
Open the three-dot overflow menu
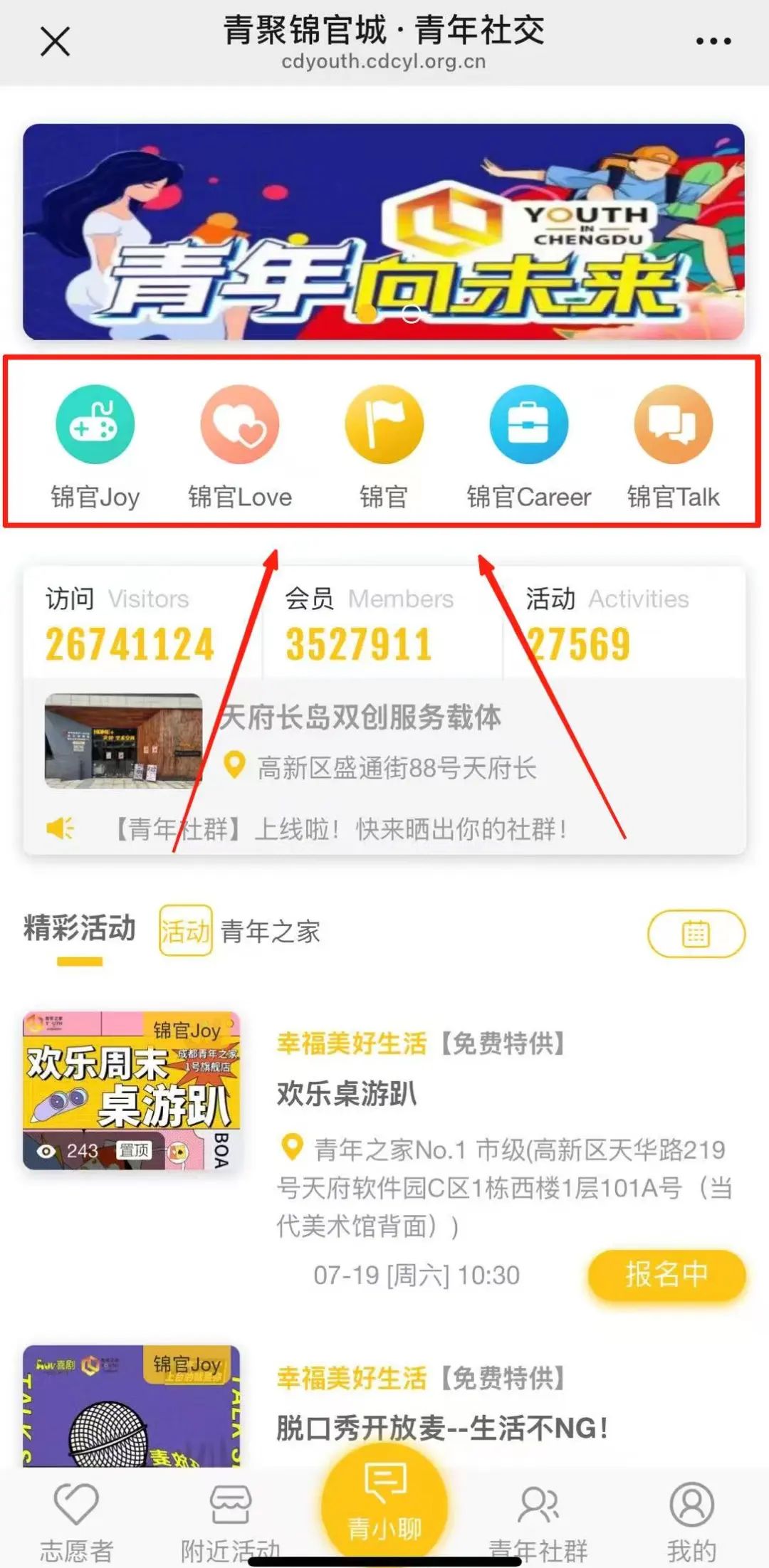[x=713, y=41]
